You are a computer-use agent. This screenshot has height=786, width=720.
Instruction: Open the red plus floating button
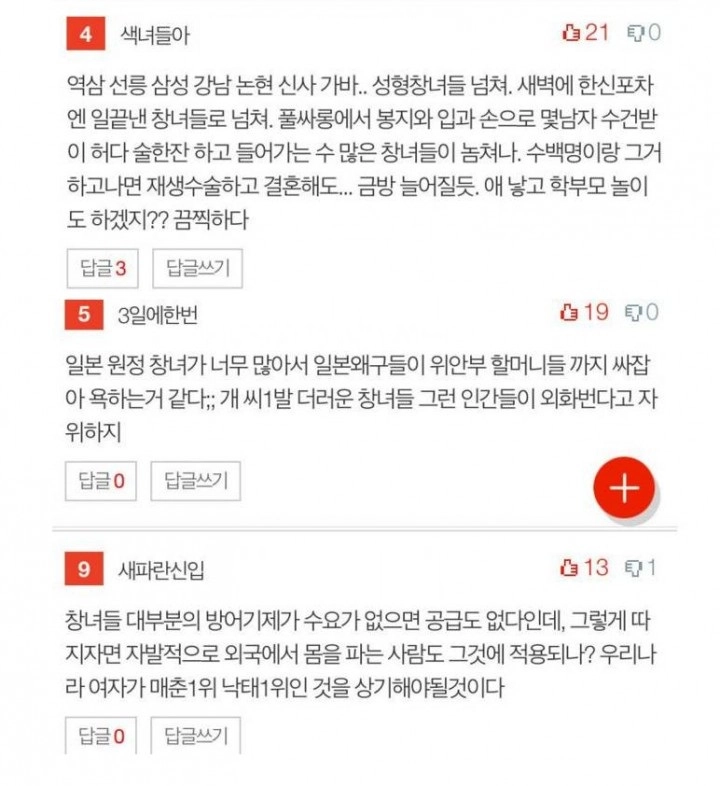coord(624,488)
